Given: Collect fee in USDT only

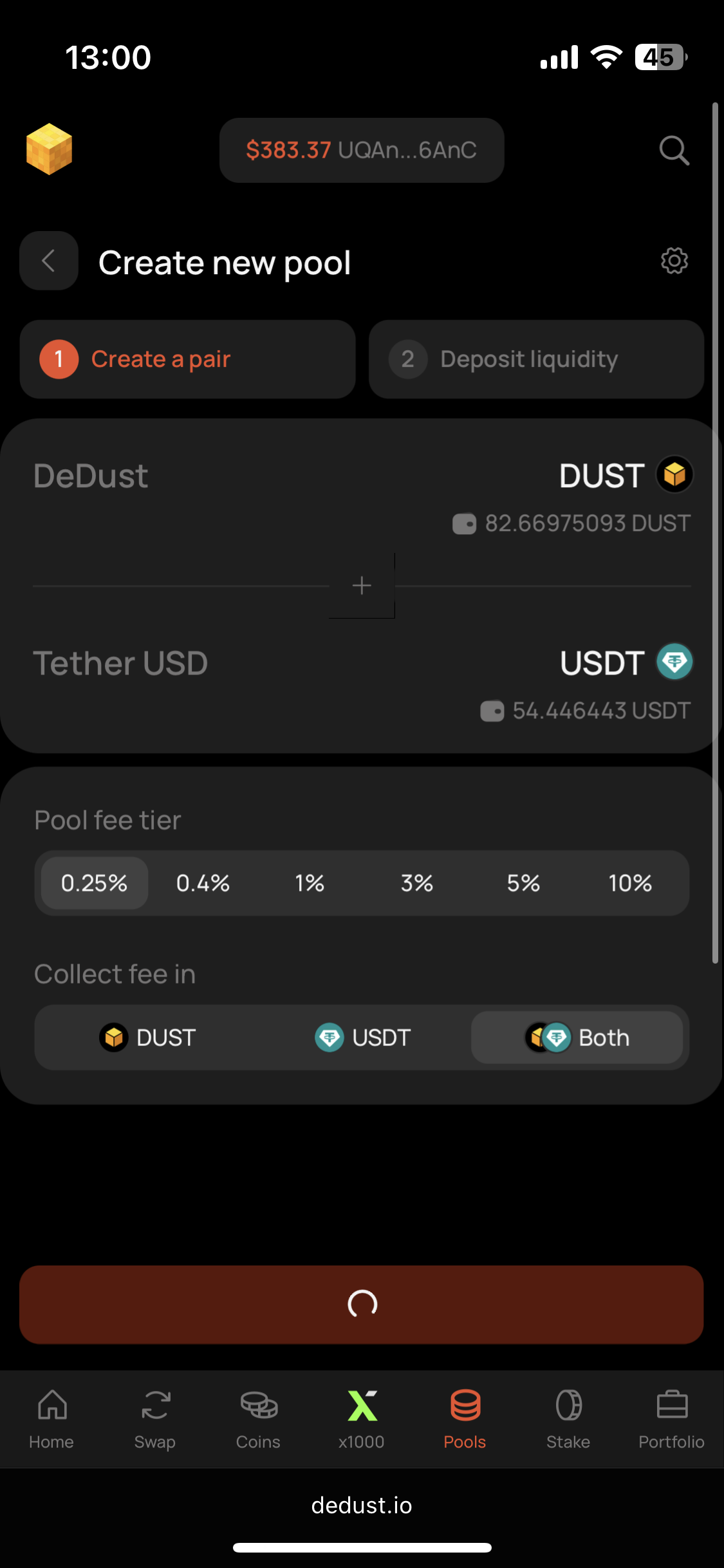Looking at the screenshot, I should [362, 1038].
